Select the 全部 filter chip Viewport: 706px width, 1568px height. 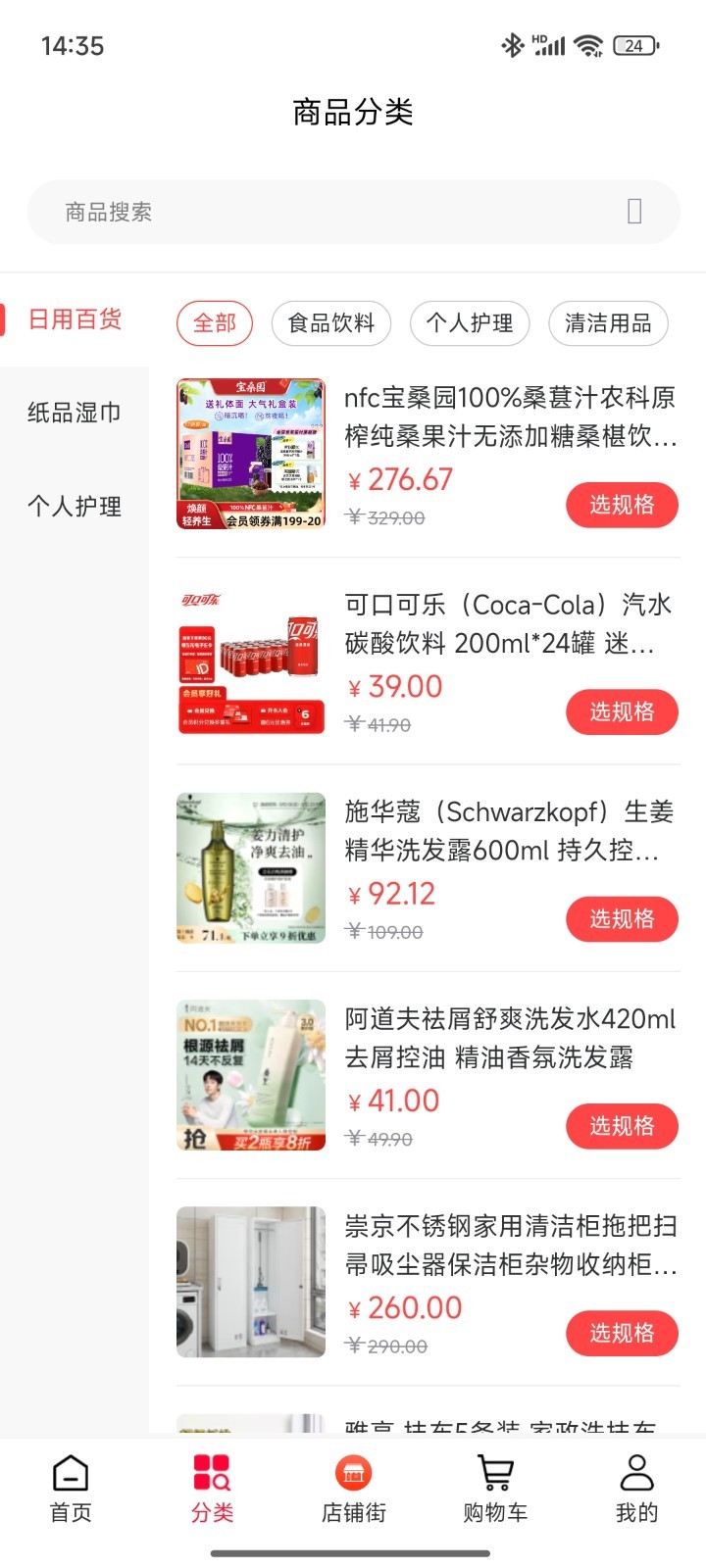tap(215, 323)
